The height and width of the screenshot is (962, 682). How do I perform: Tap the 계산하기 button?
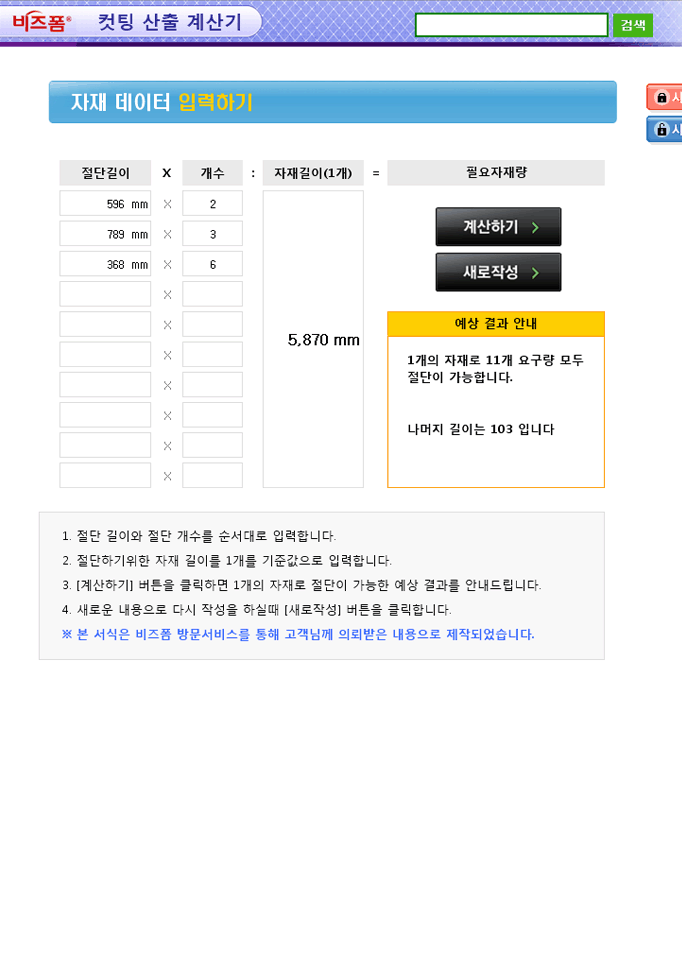(x=498, y=227)
